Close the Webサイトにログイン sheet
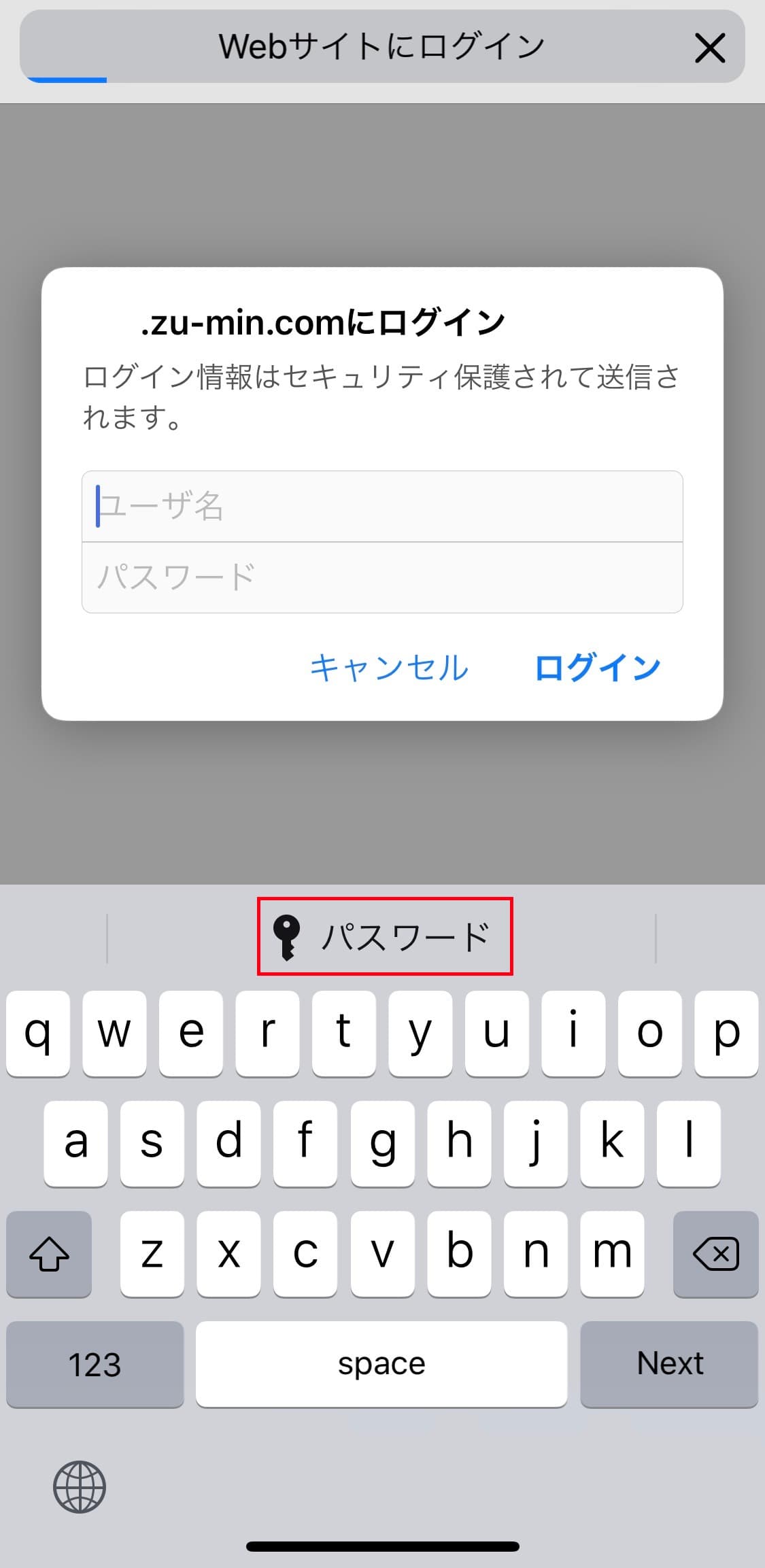This screenshot has height=1568, width=765. (709, 48)
